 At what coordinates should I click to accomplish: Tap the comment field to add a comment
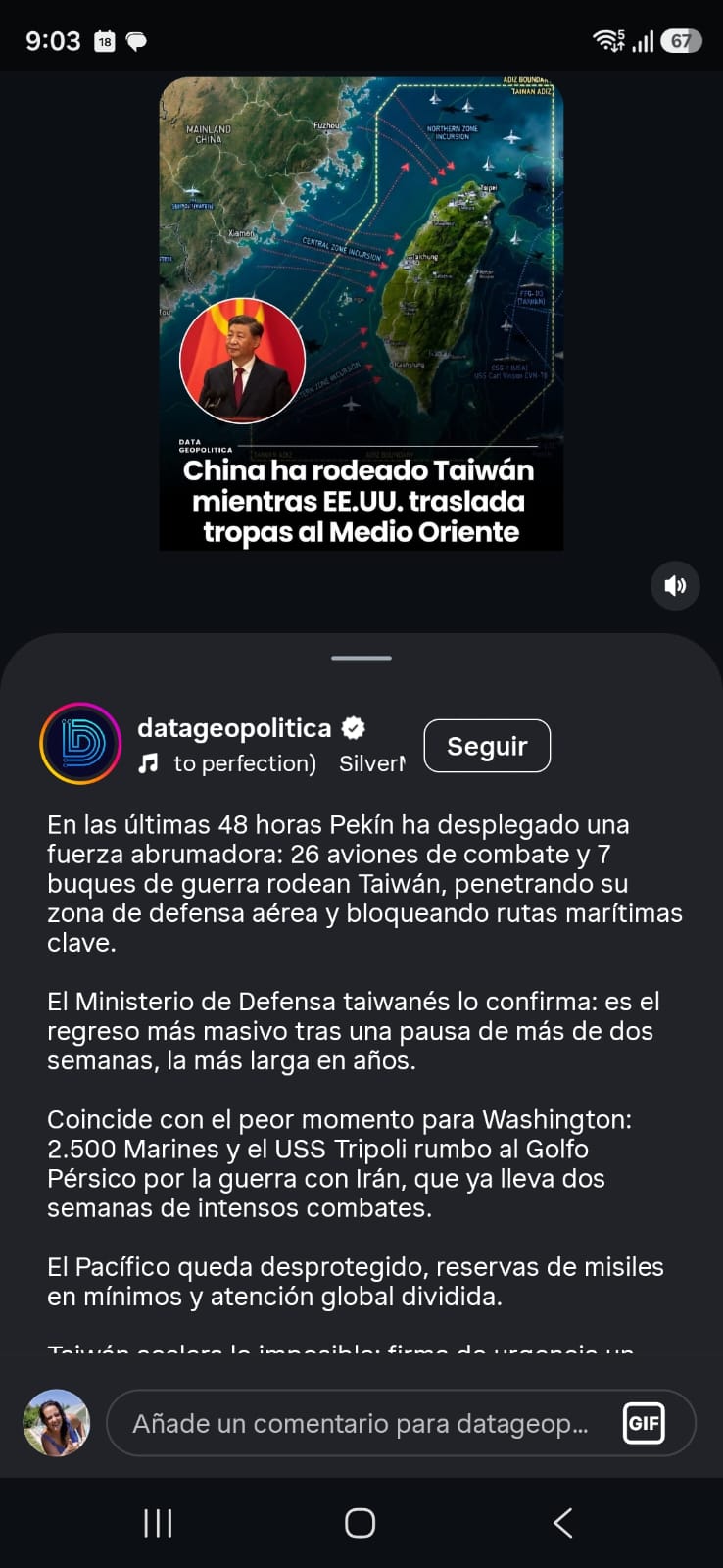click(361, 1423)
